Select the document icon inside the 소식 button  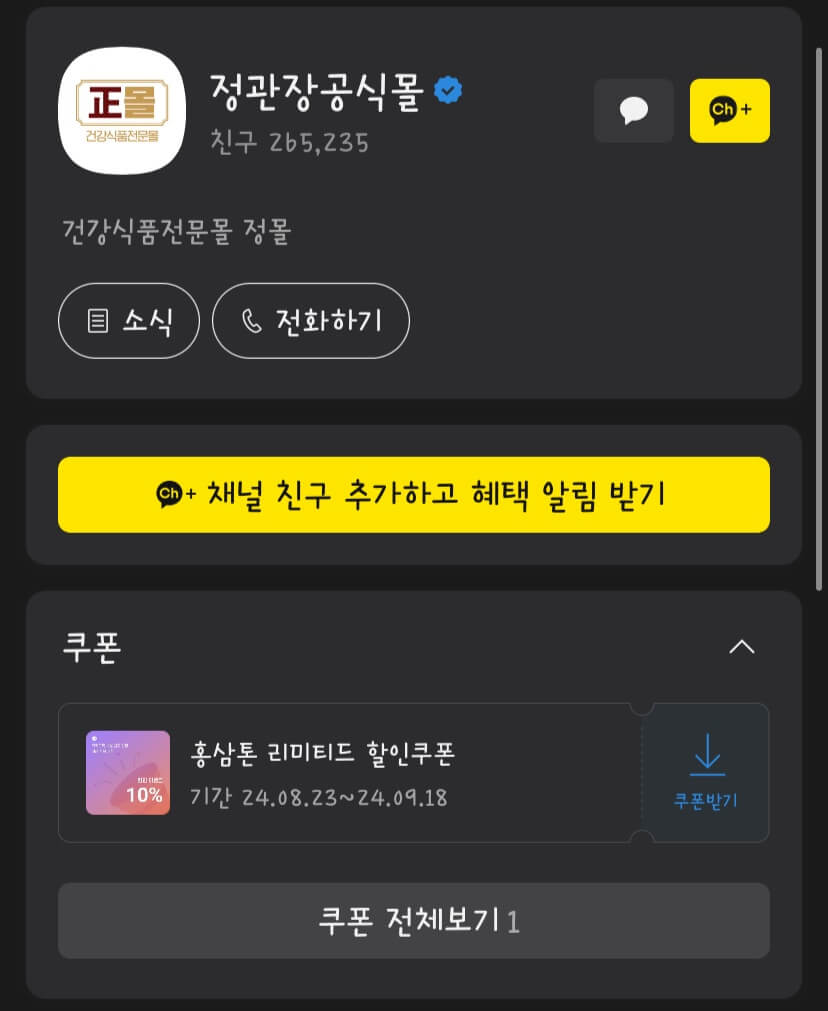tap(95, 321)
